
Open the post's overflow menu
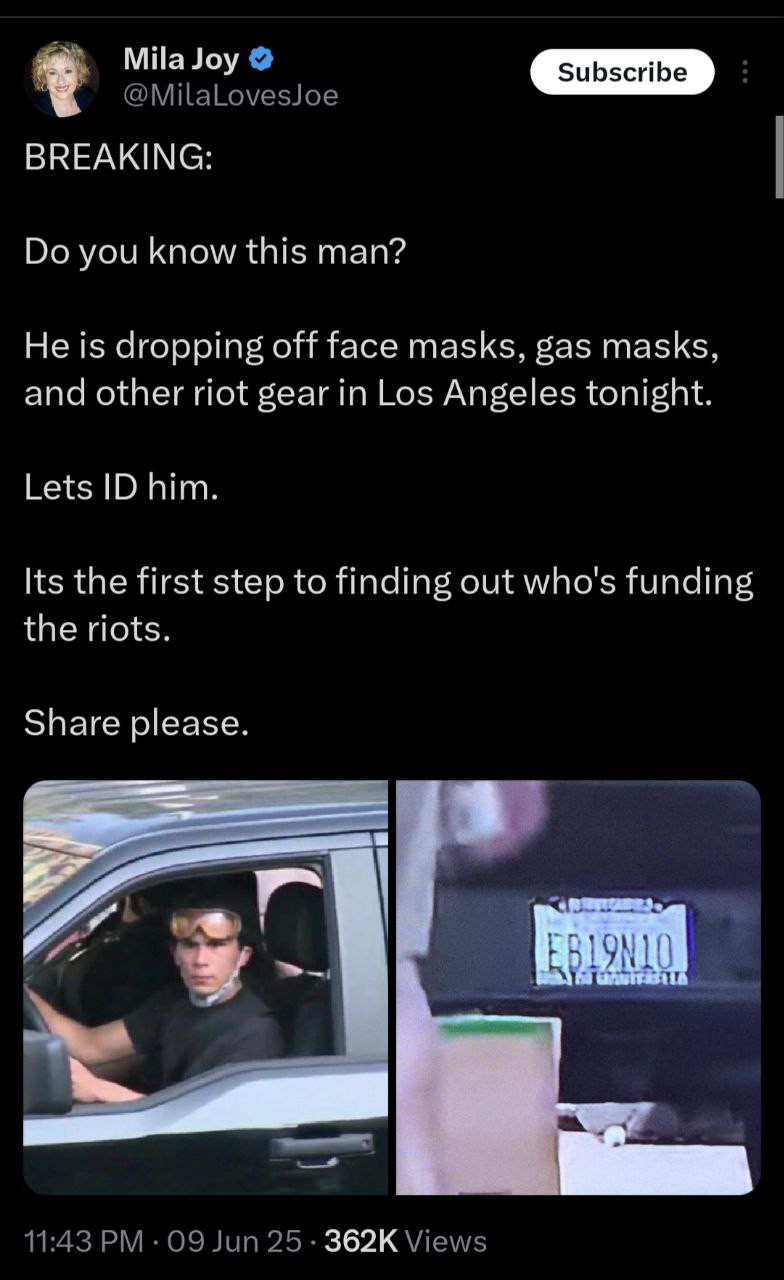(x=744, y=72)
